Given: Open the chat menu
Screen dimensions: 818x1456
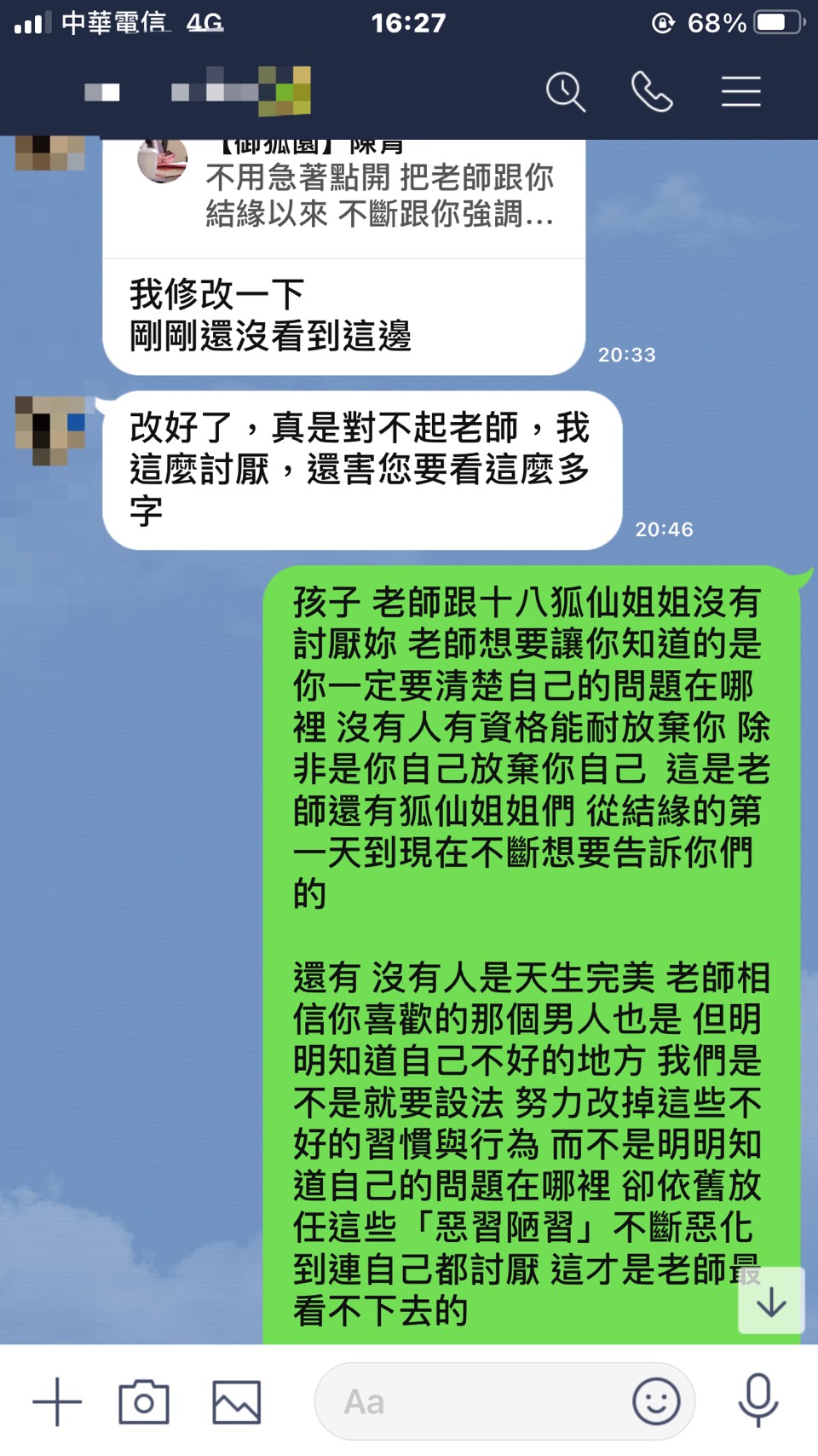Looking at the screenshot, I should pyautogui.click(x=740, y=92).
